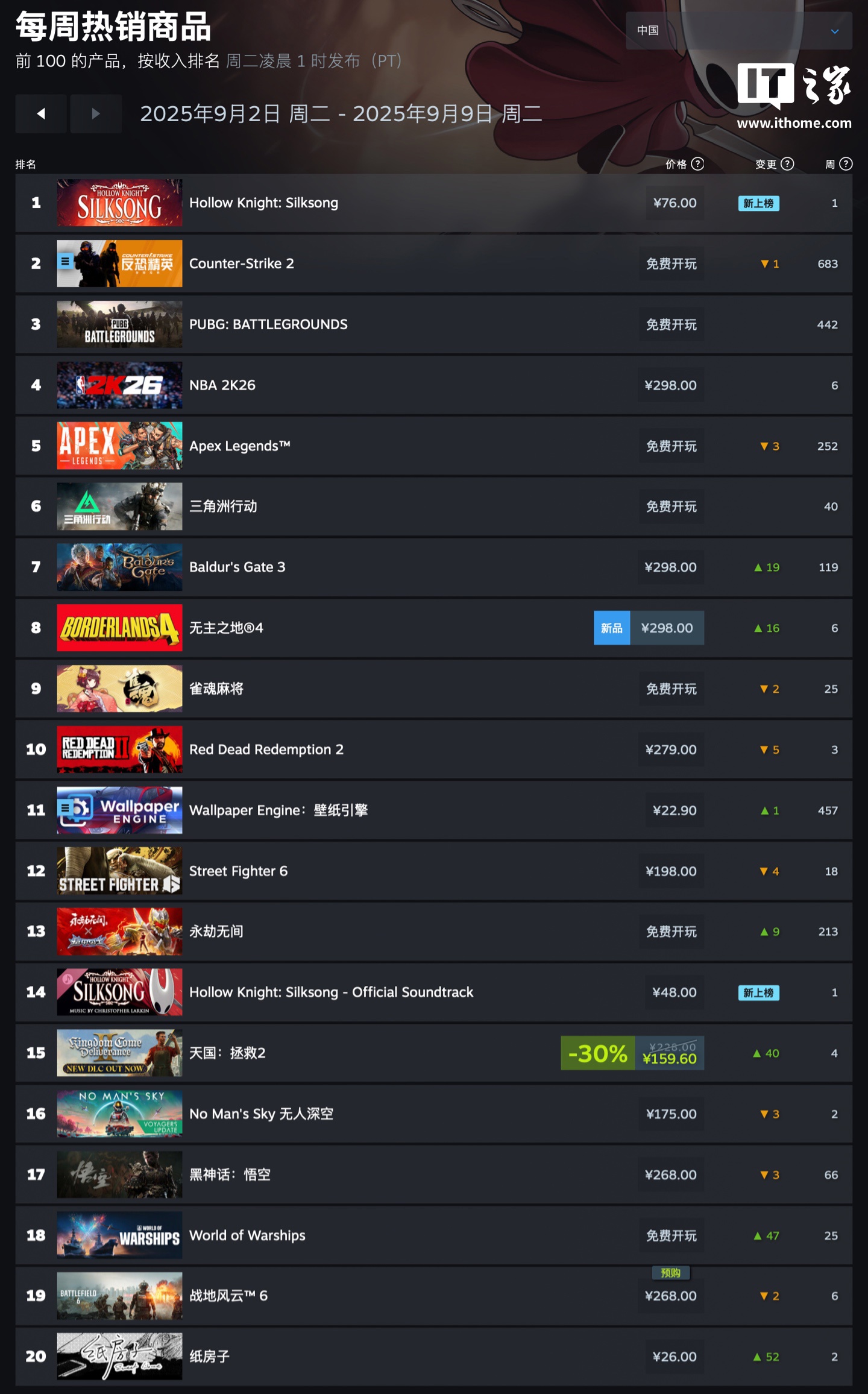Image resolution: width=868 pixels, height=1394 pixels.
Task: Open the 周 help icon
Action: pyautogui.click(x=846, y=164)
